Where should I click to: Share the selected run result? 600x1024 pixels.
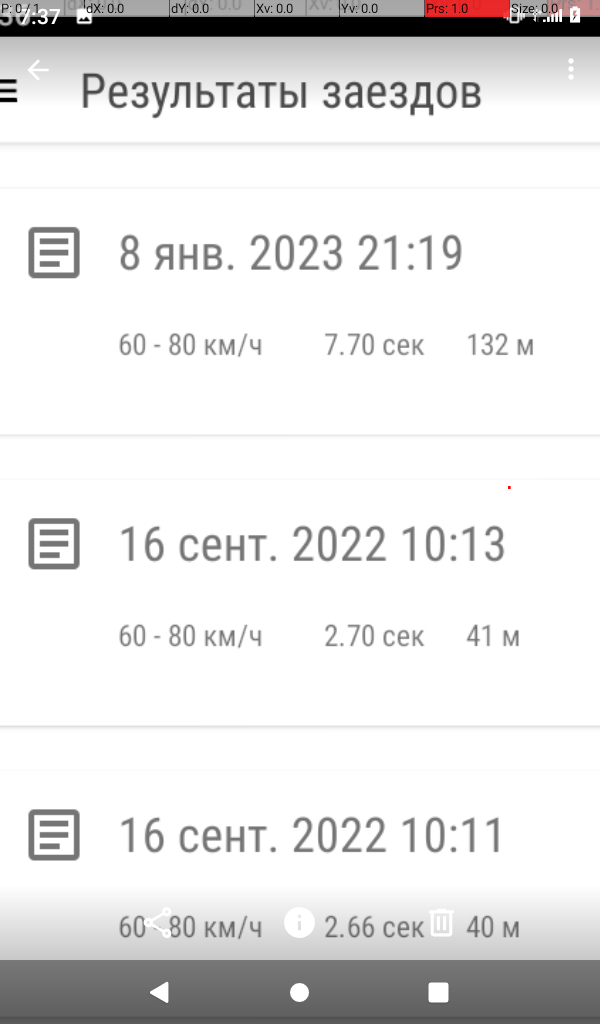pyautogui.click(x=159, y=923)
